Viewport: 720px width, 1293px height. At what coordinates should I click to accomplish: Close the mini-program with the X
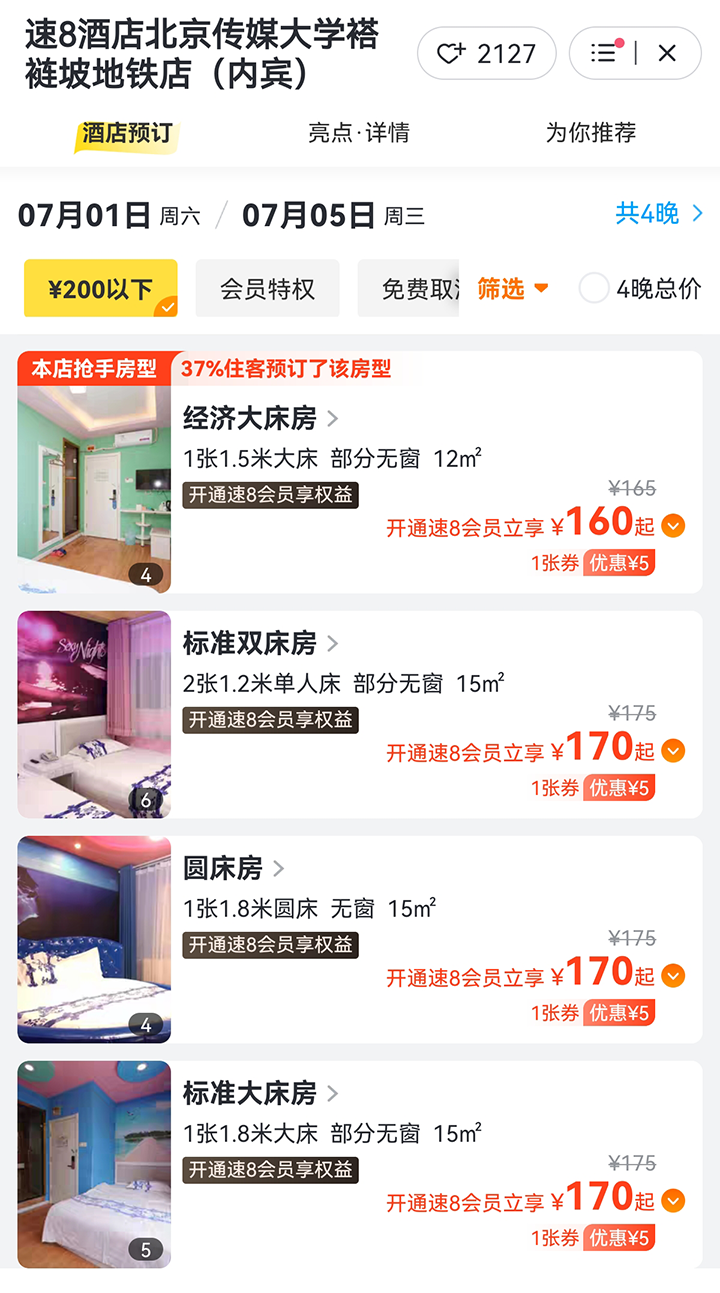pyautogui.click(x=667, y=53)
